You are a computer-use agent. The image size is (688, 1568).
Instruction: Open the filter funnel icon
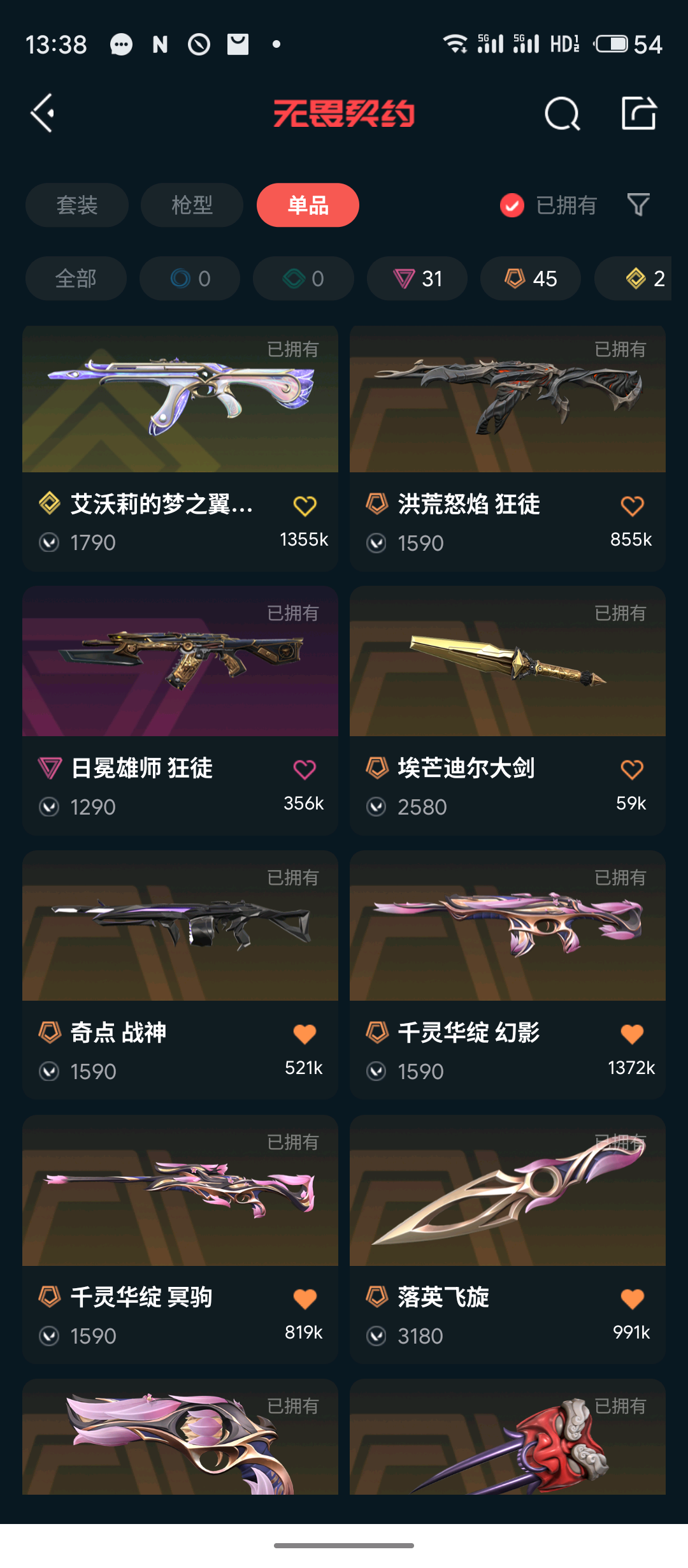click(638, 205)
